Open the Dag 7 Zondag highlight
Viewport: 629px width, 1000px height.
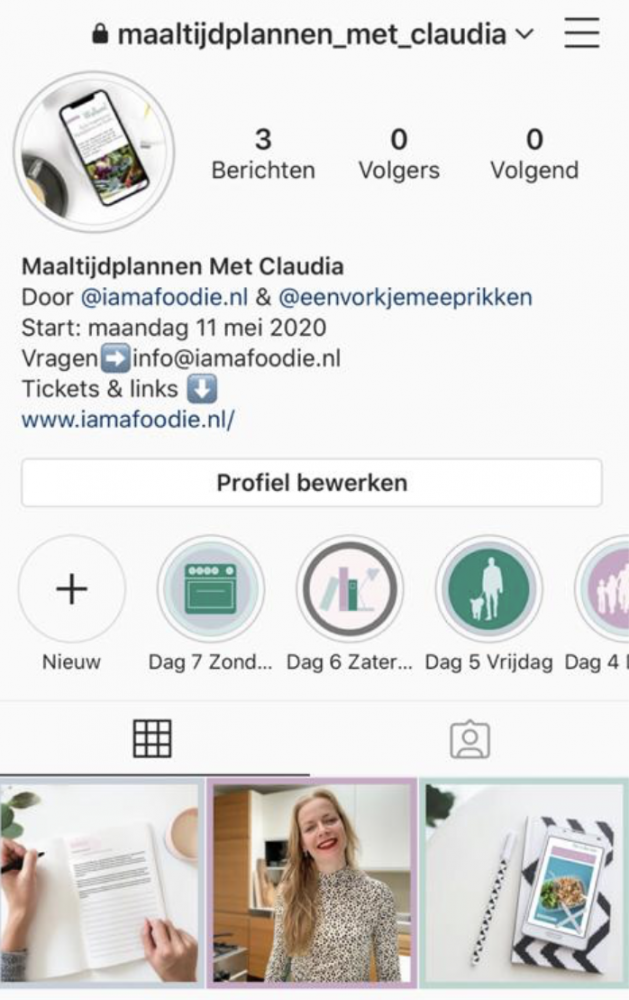(x=210, y=589)
